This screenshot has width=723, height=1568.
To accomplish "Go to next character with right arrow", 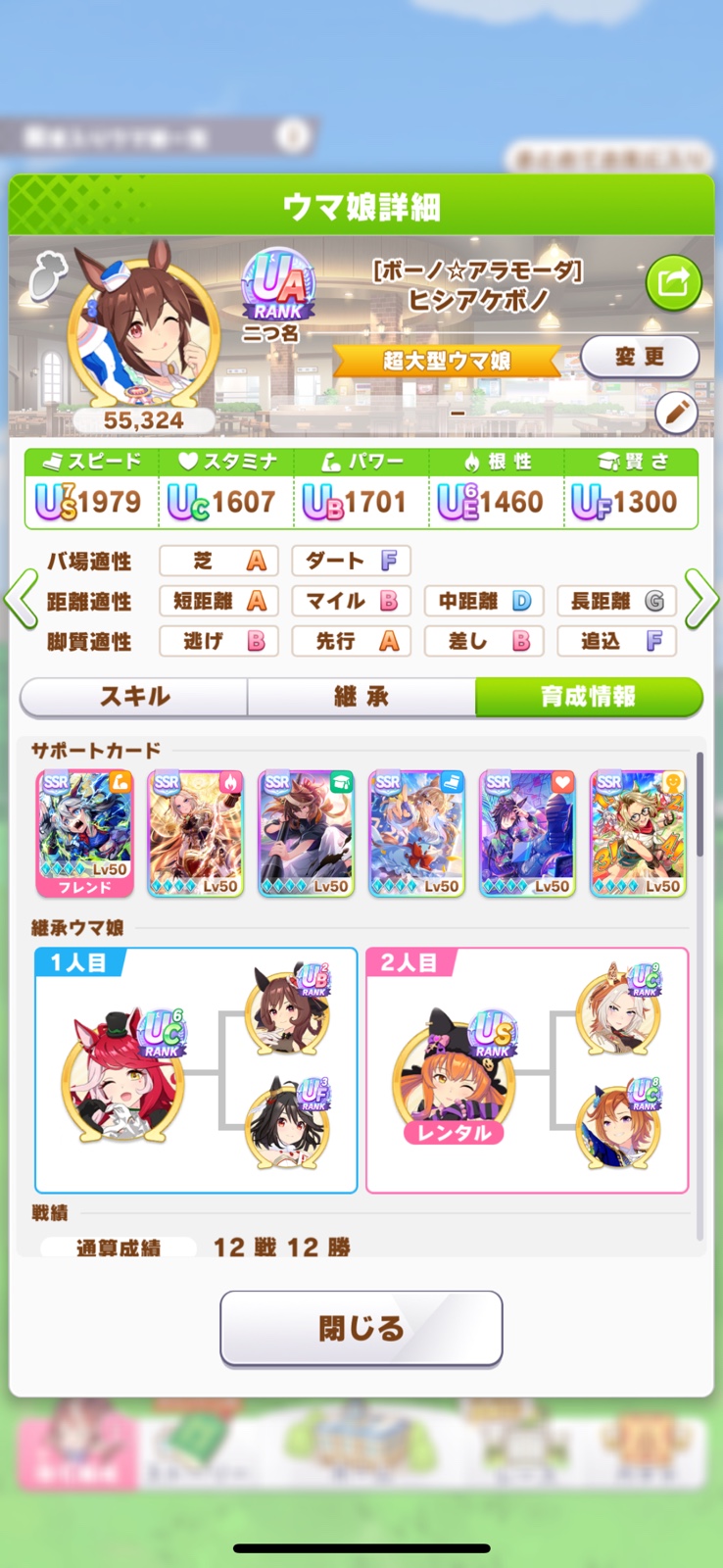I will click(702, 599).
